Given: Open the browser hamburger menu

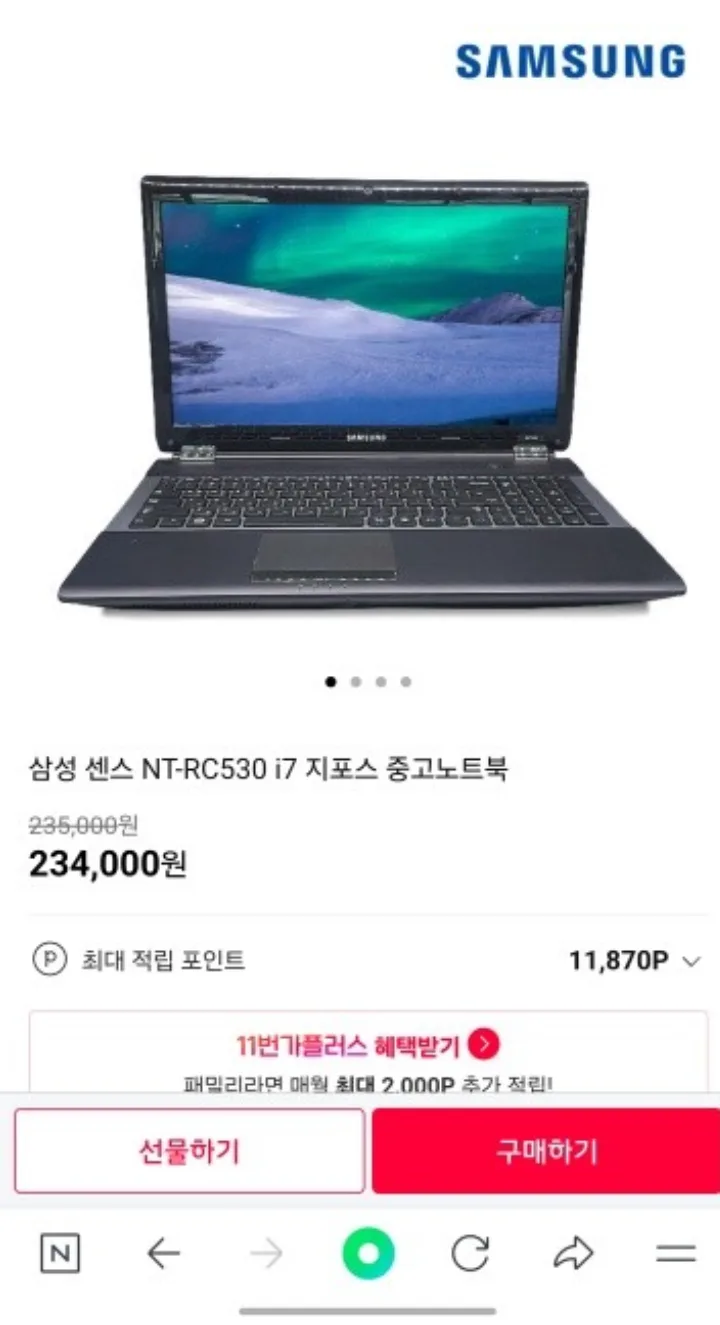Looking at the screenshot, I should pos(676,1253).
